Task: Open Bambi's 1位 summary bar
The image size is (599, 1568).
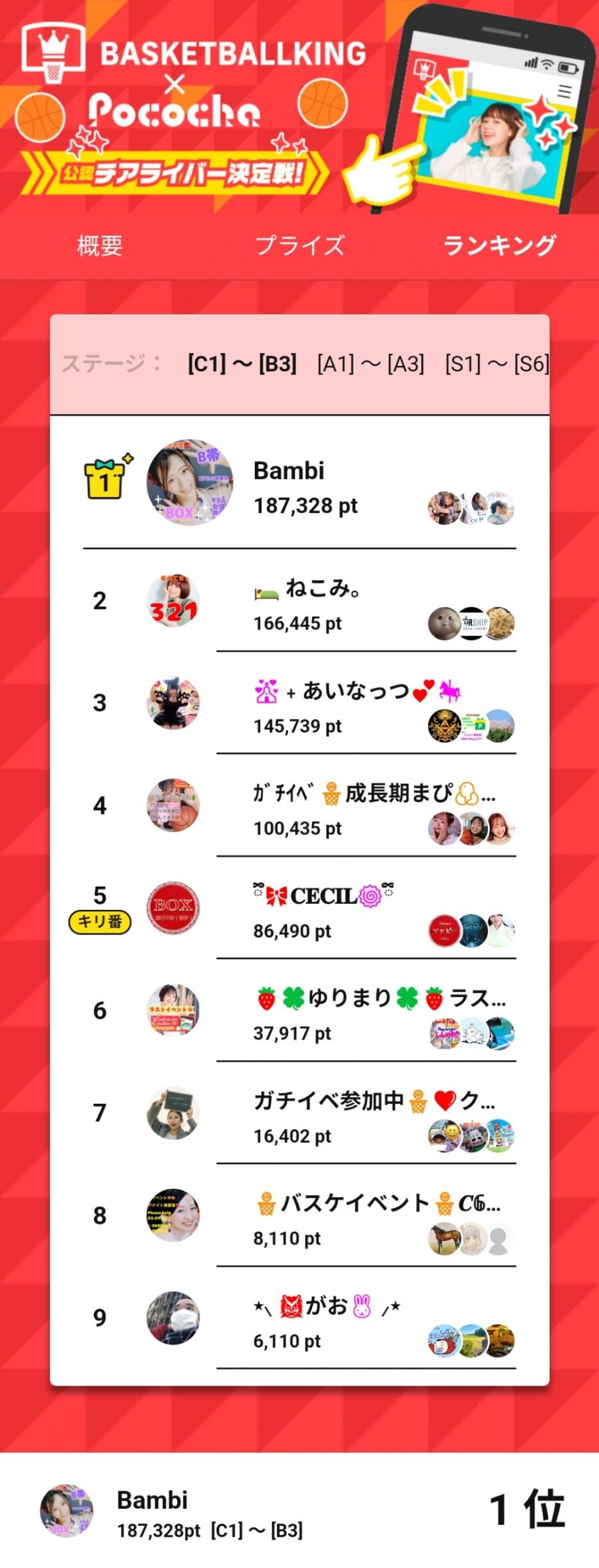Action: click(x=299, y=1510)
